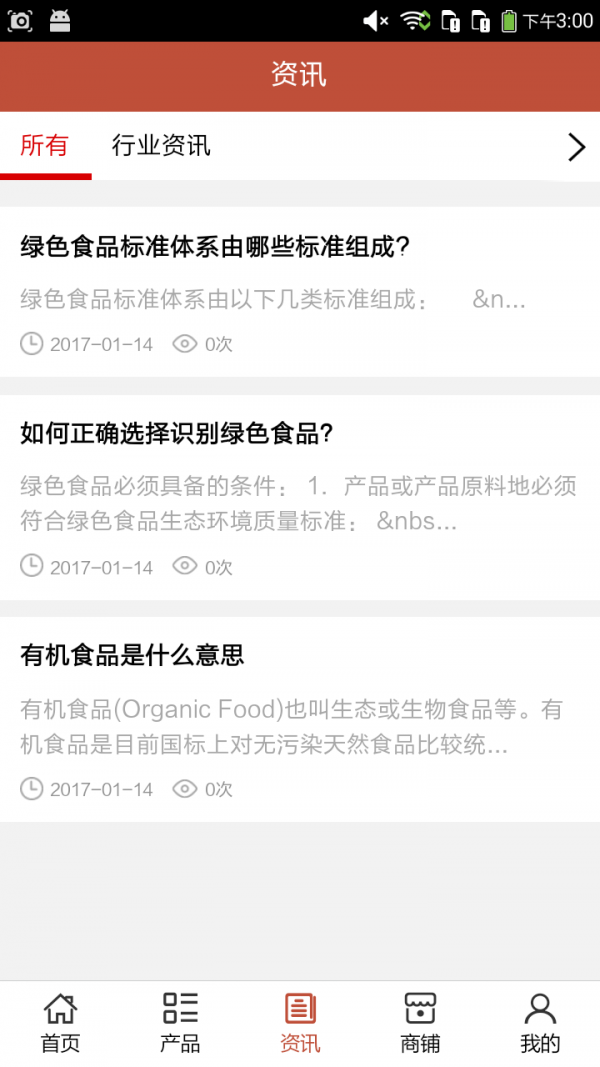Expand more categories with the right arrow

click(x=576, y=147)
